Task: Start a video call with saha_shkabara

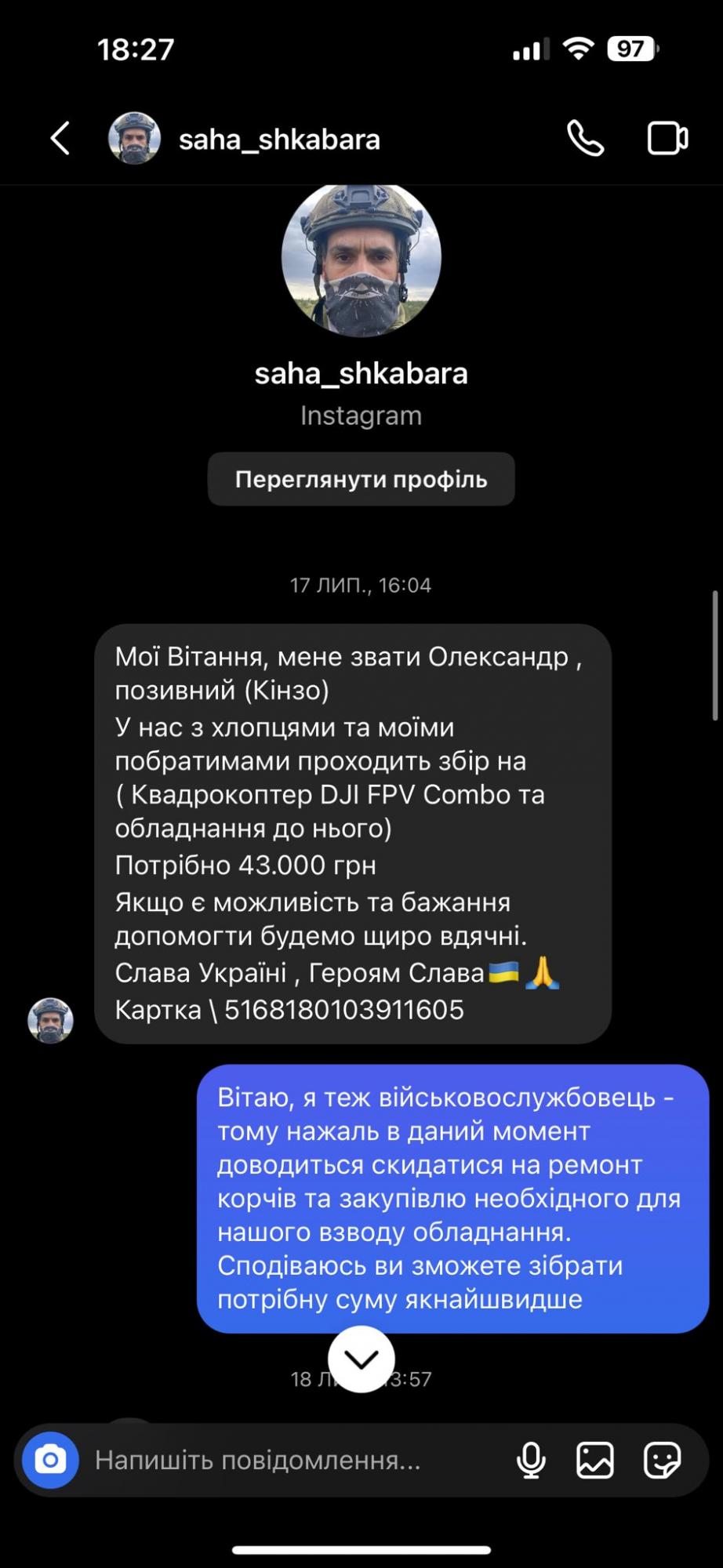Action: [667, 139]
